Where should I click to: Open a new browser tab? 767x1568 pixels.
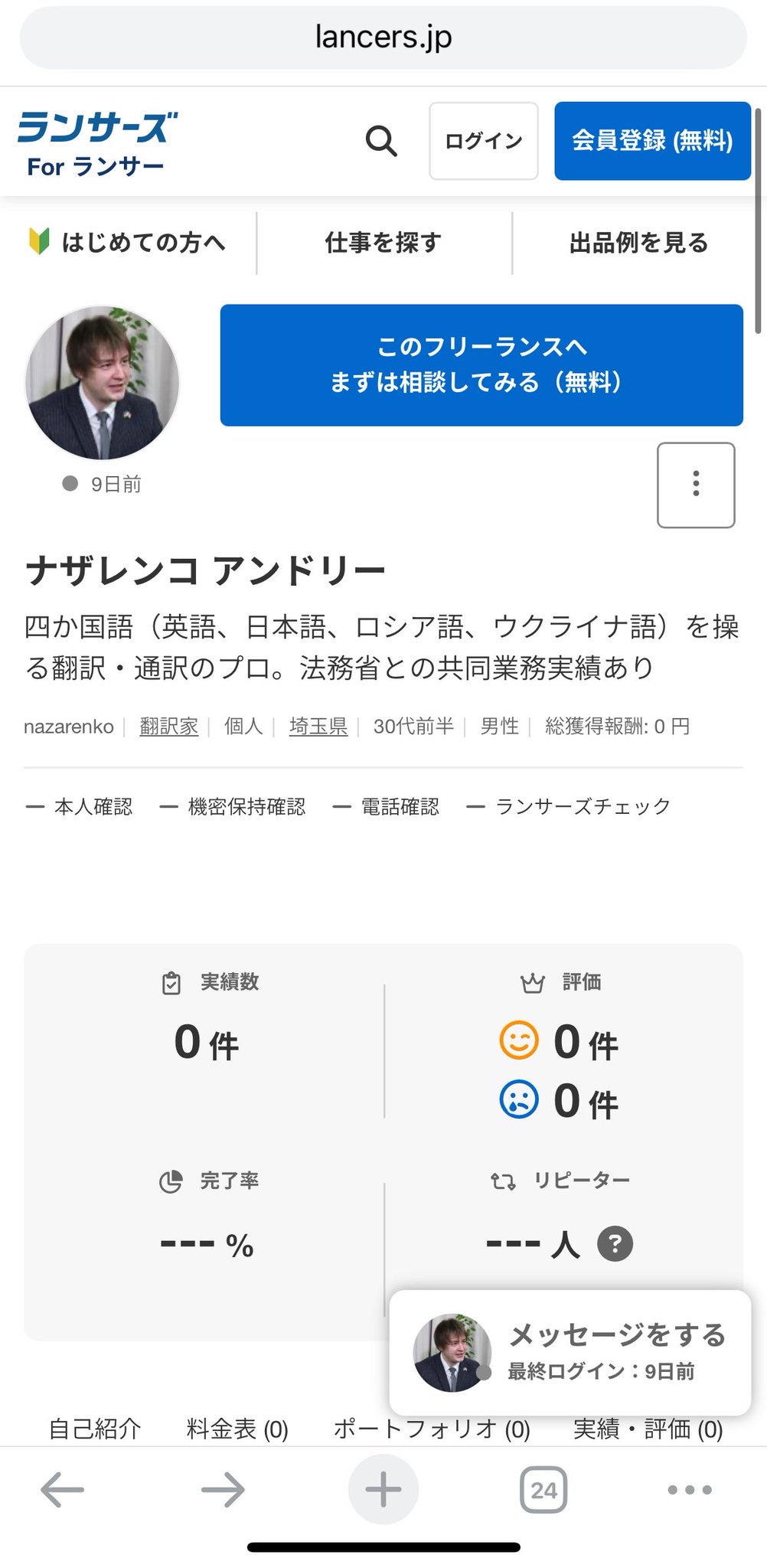tap(383, 1490)
